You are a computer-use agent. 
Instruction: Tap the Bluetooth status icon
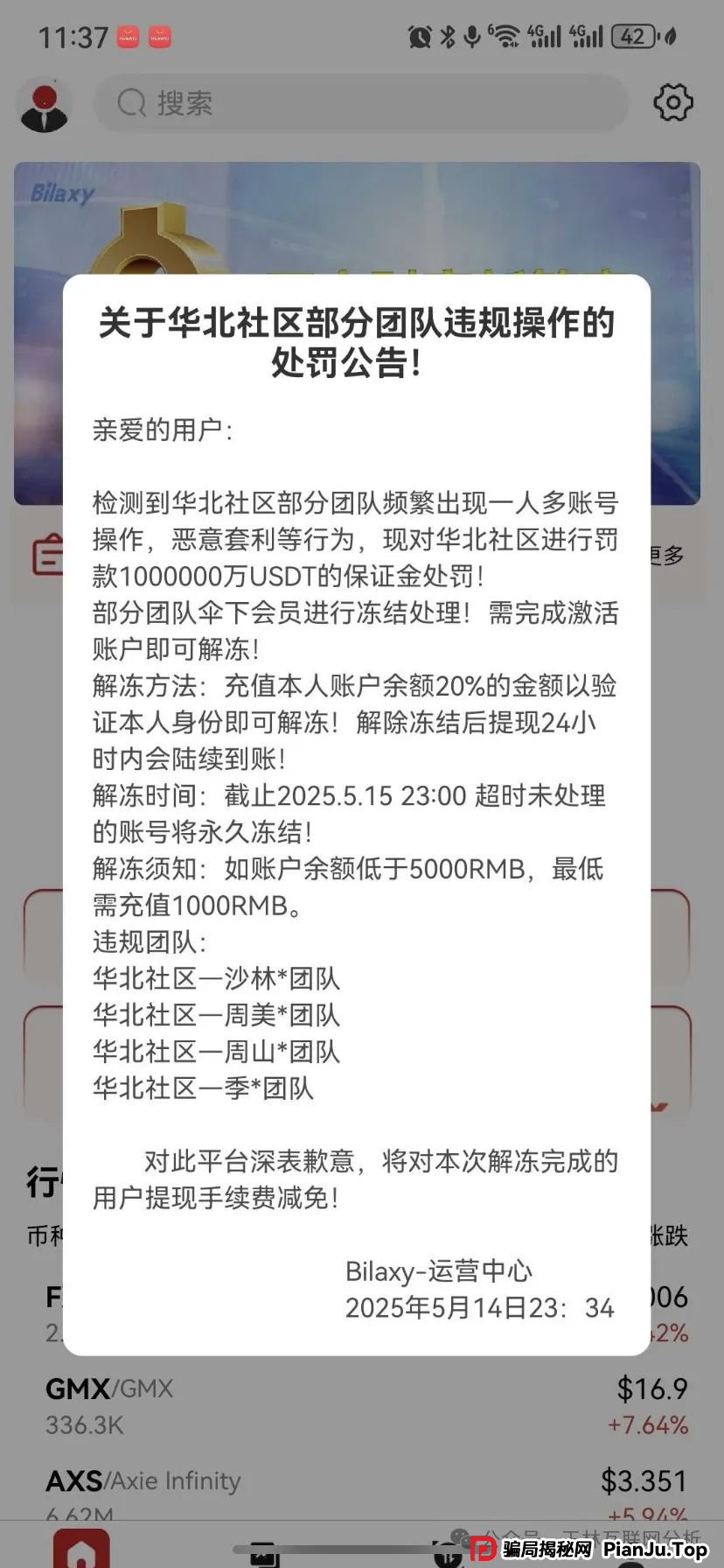click(449, 35)
